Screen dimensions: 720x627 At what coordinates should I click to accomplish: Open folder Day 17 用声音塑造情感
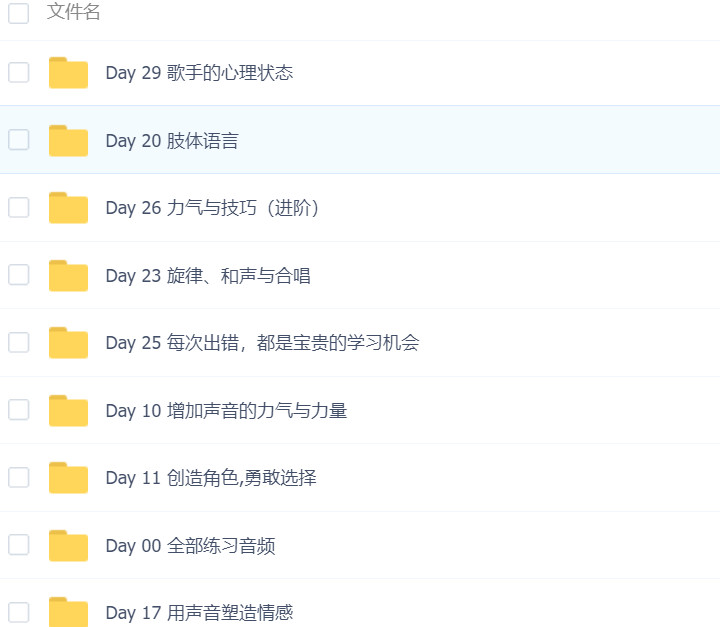tap(199, 613)
